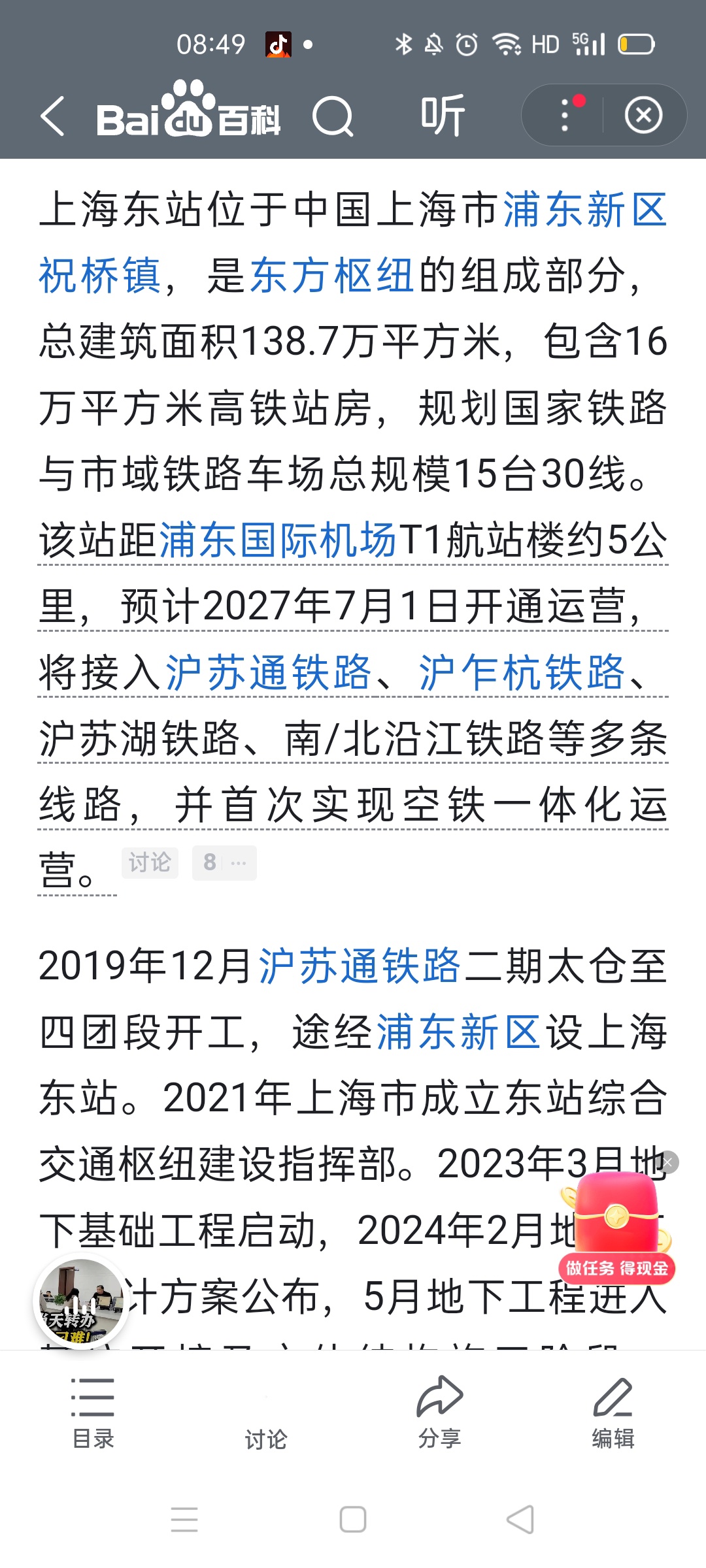Tap the 讨论 tag after summary
Screen dimensions: 706x1568
(150, 862)
